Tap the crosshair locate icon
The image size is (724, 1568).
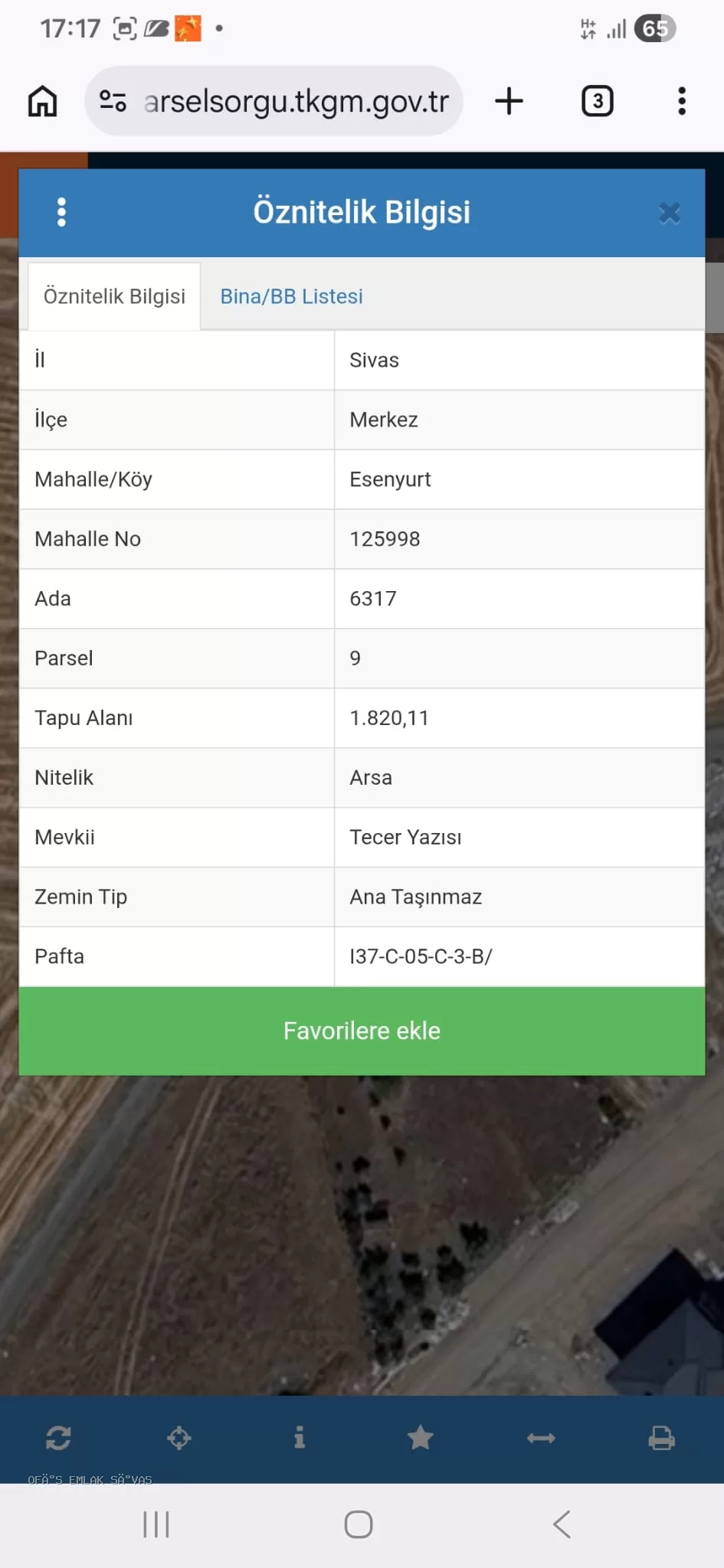coord(179,1438)
